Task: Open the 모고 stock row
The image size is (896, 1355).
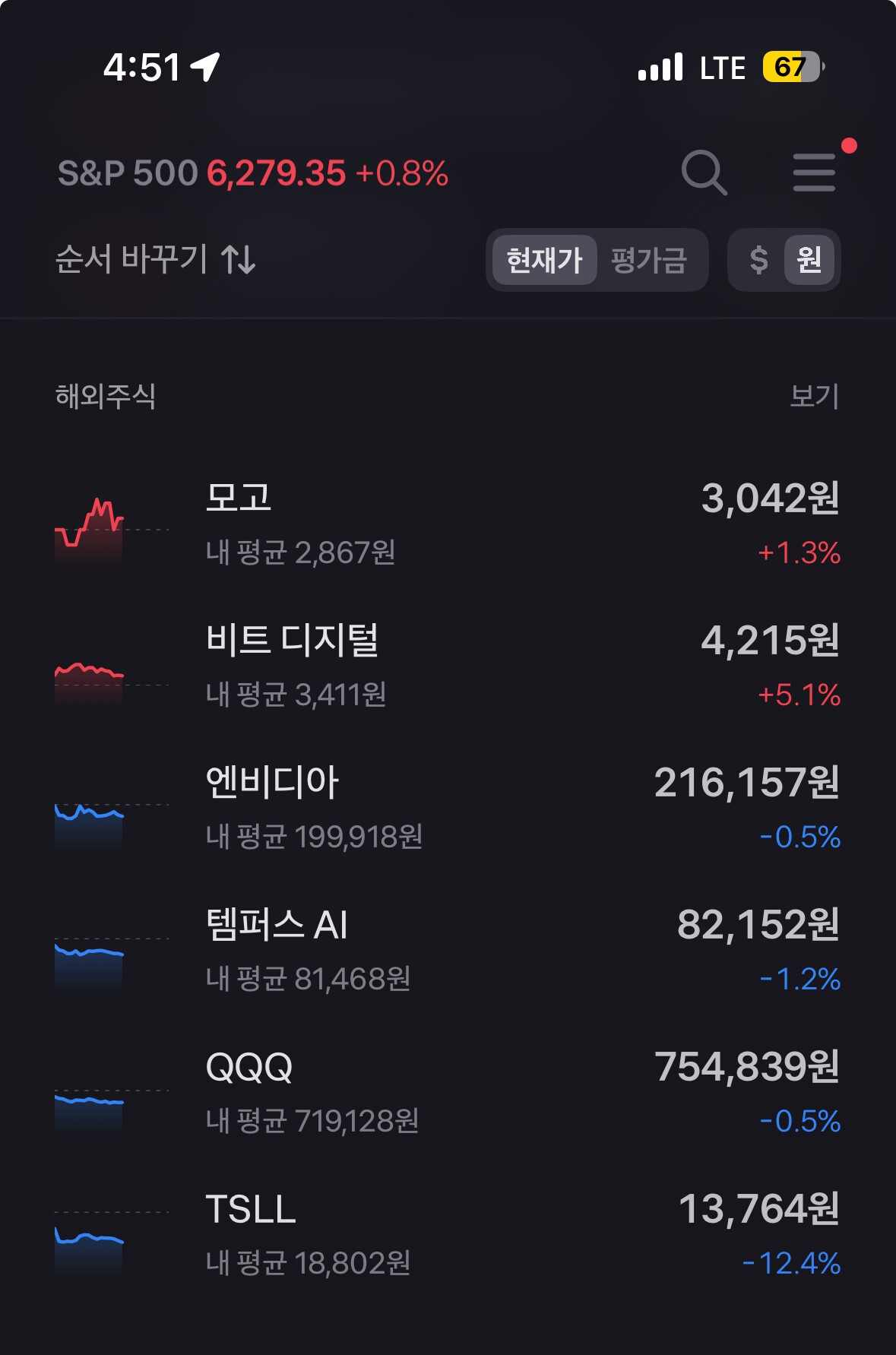Action: click(447, 525)
